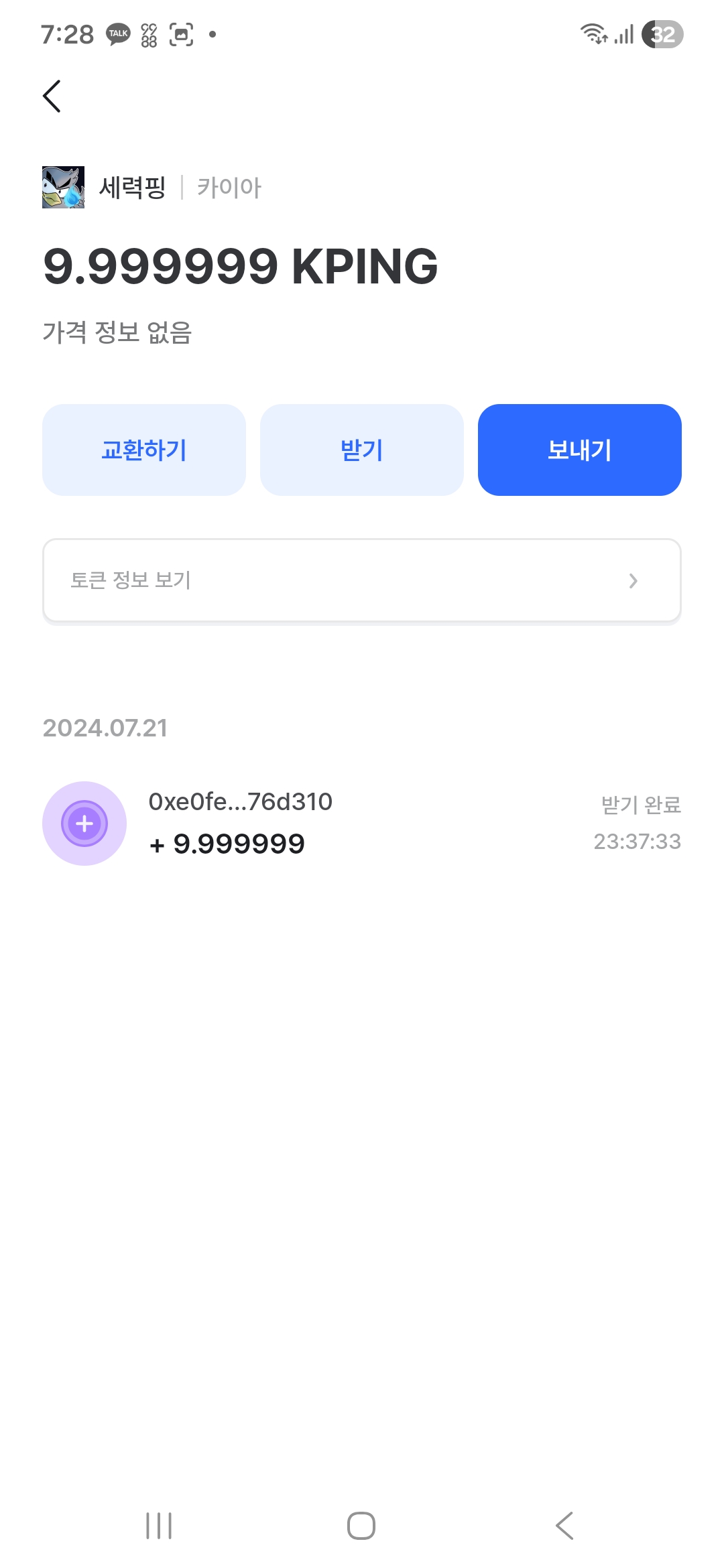Tap the 보내기 send button
Screen dimensions: 724x1568
[579, 450]
